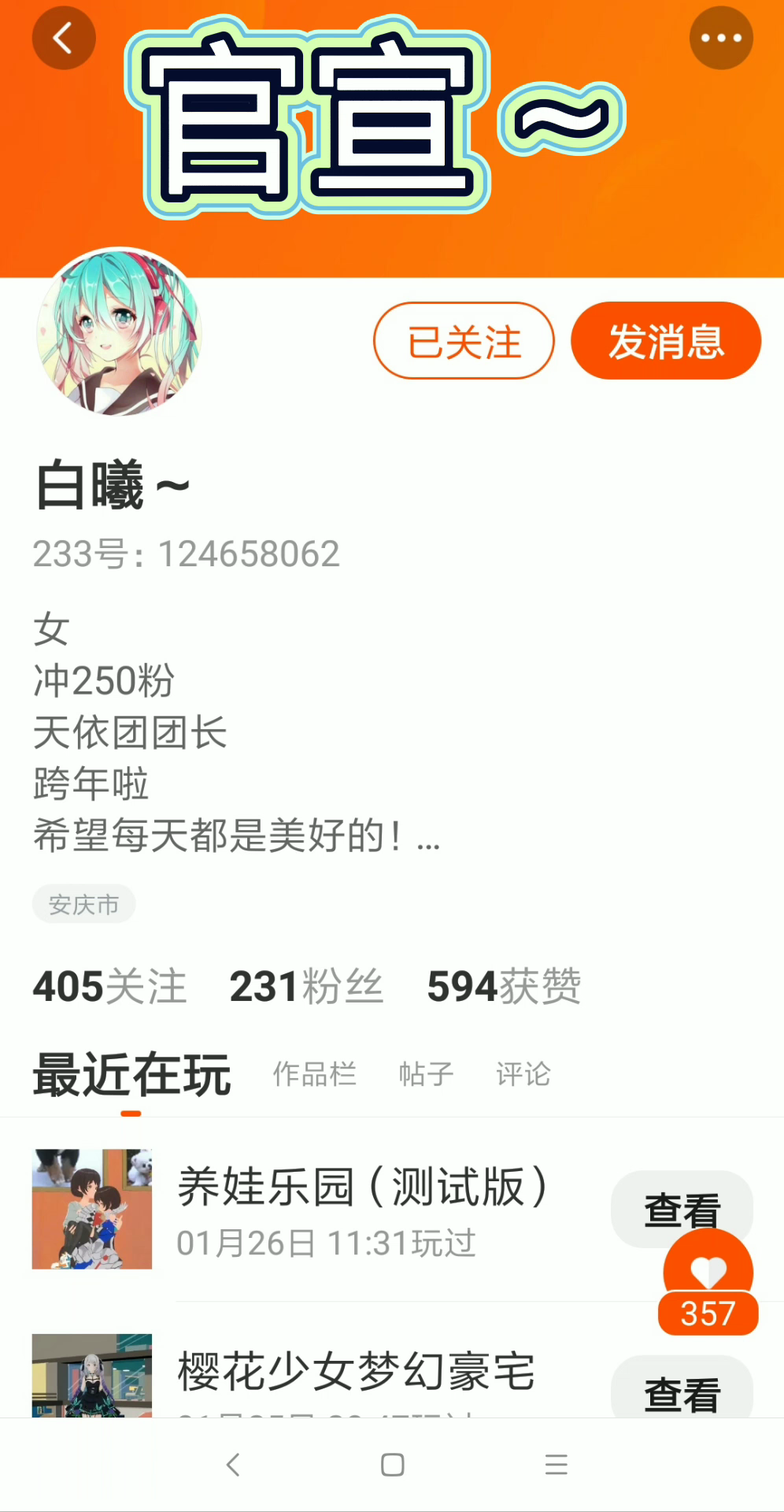View the profile avatar picture
Viewport: 784px width, 1512px height.
pos(120,332)
